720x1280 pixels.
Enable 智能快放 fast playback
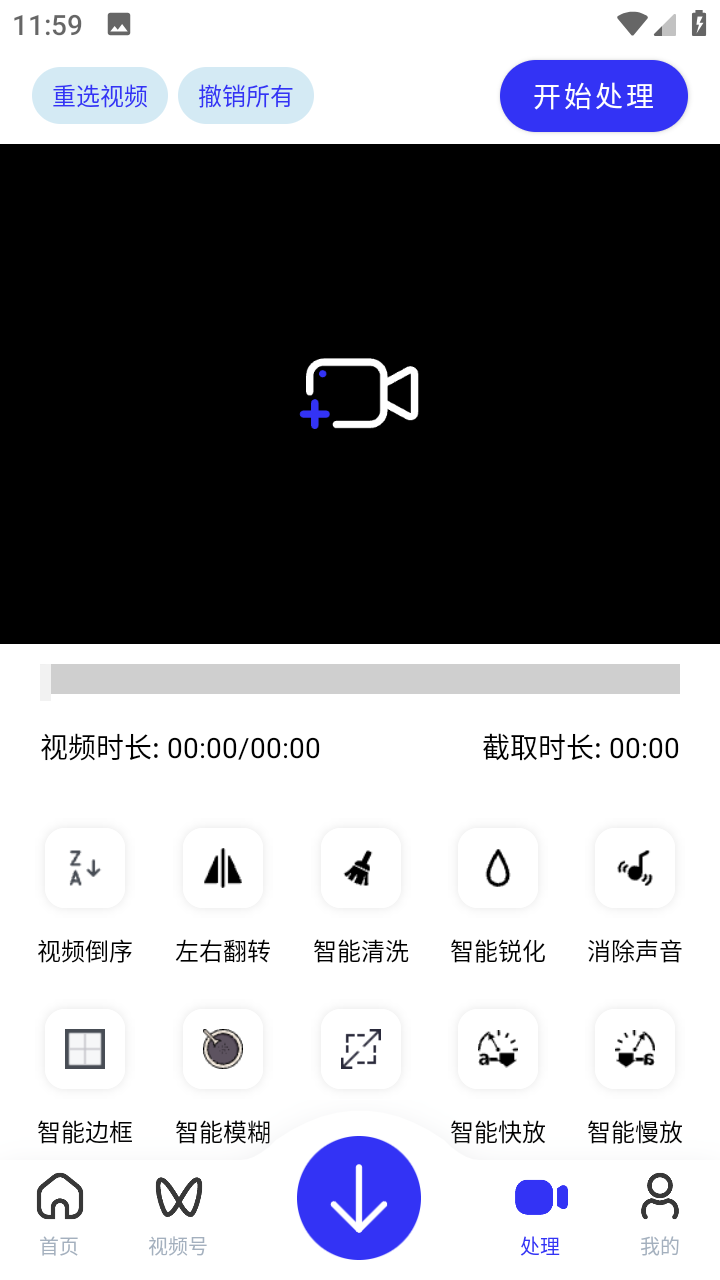[498, 1049]
